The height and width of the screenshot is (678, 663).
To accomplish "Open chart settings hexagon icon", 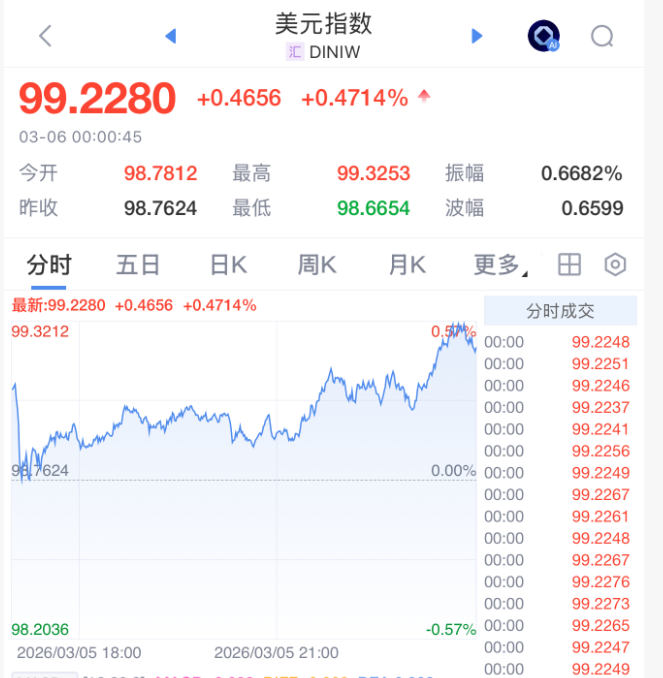I will (x=615, y=265).
